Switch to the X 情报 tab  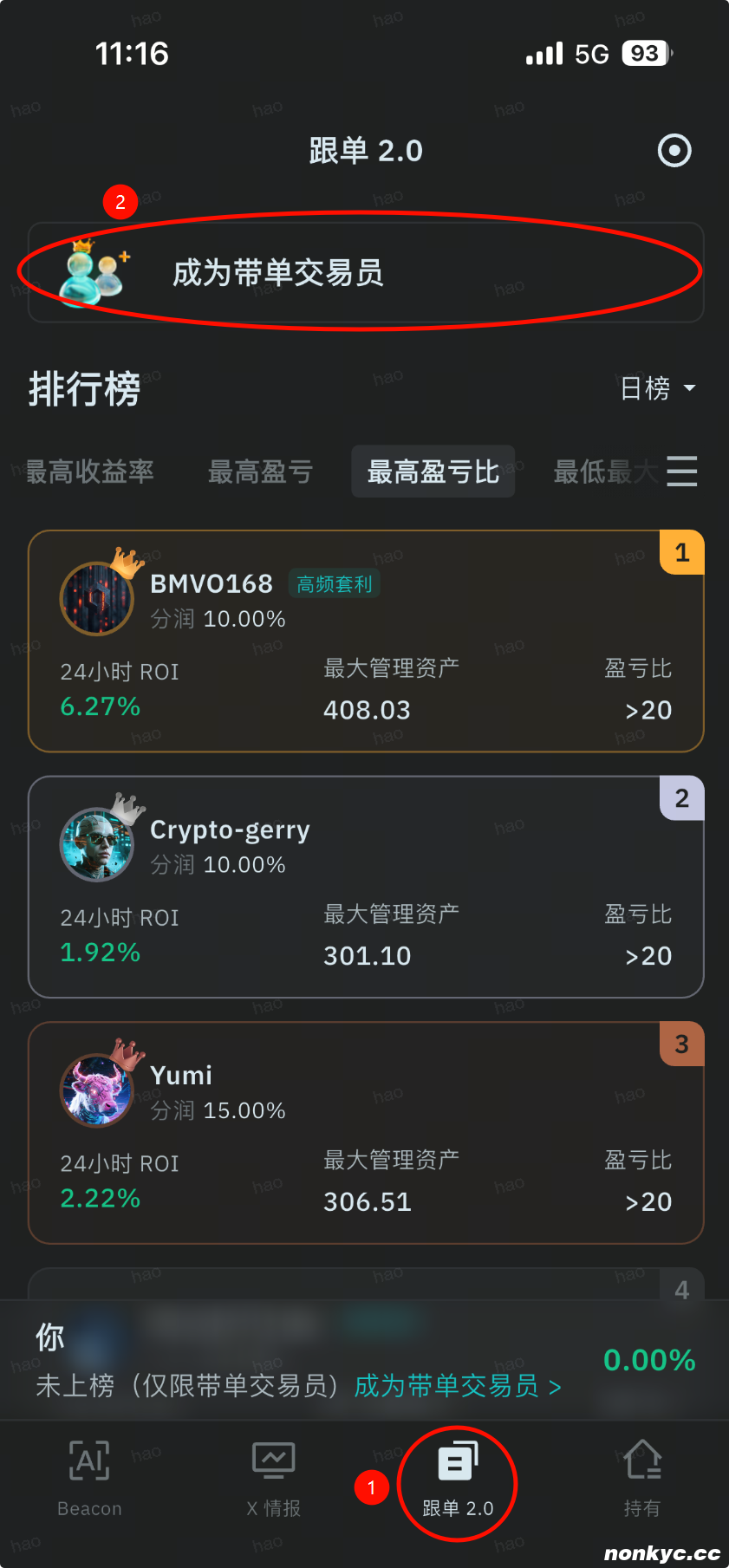point(273,1479)
